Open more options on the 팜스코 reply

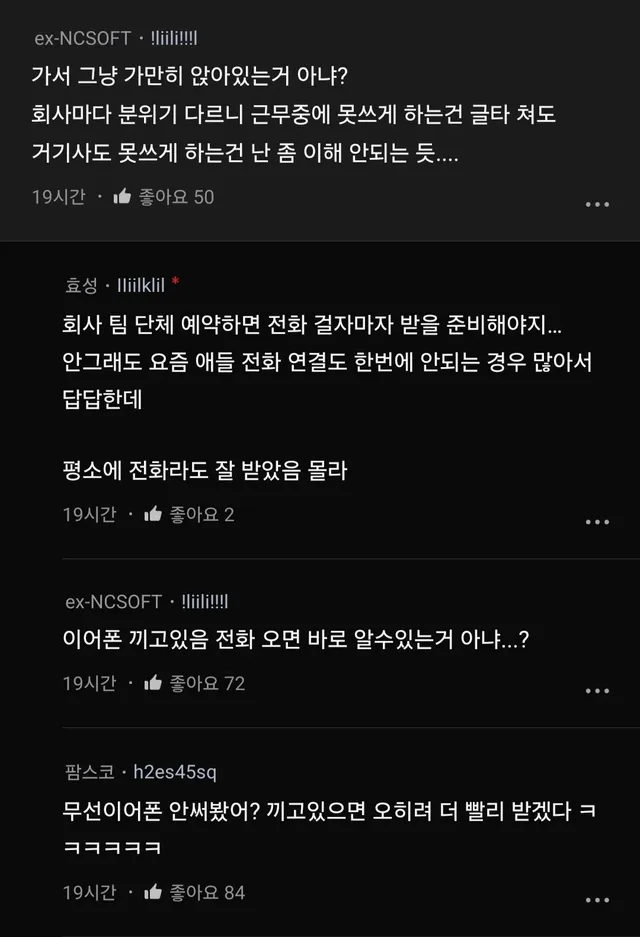pyautogui.click(x=597, y=900)
